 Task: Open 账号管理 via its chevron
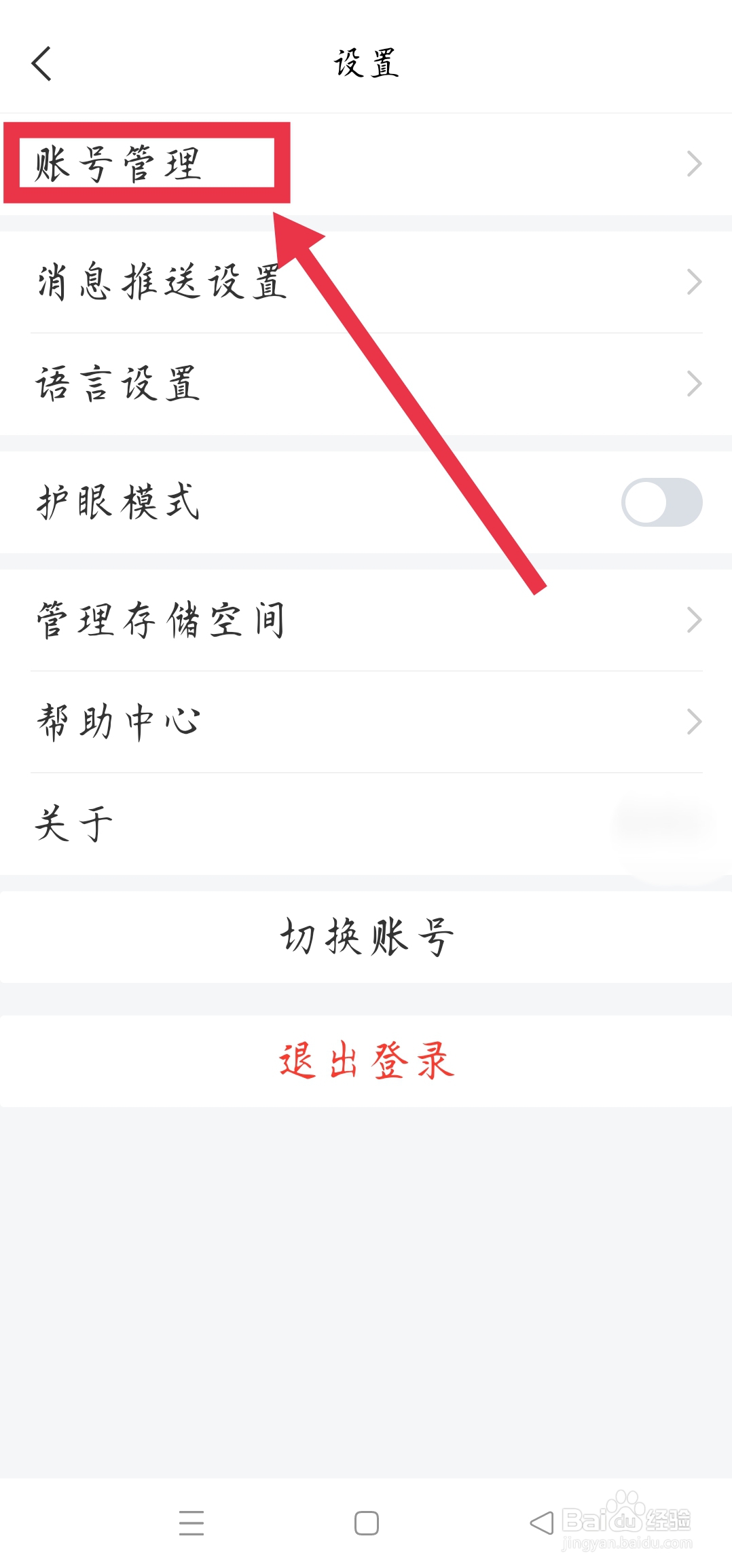pos(693,164)
